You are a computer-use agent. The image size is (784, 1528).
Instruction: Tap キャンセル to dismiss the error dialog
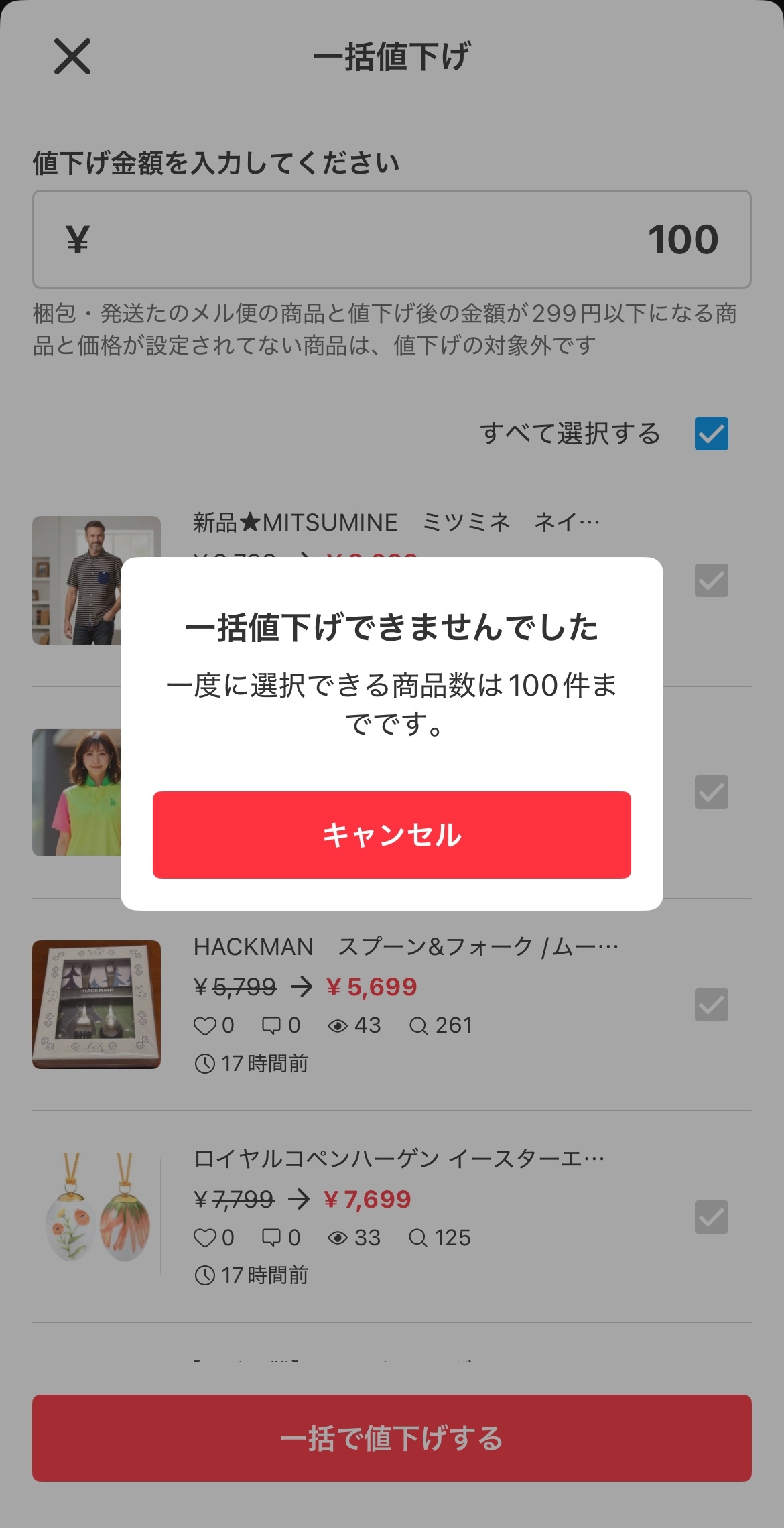(x=391, y=835)
